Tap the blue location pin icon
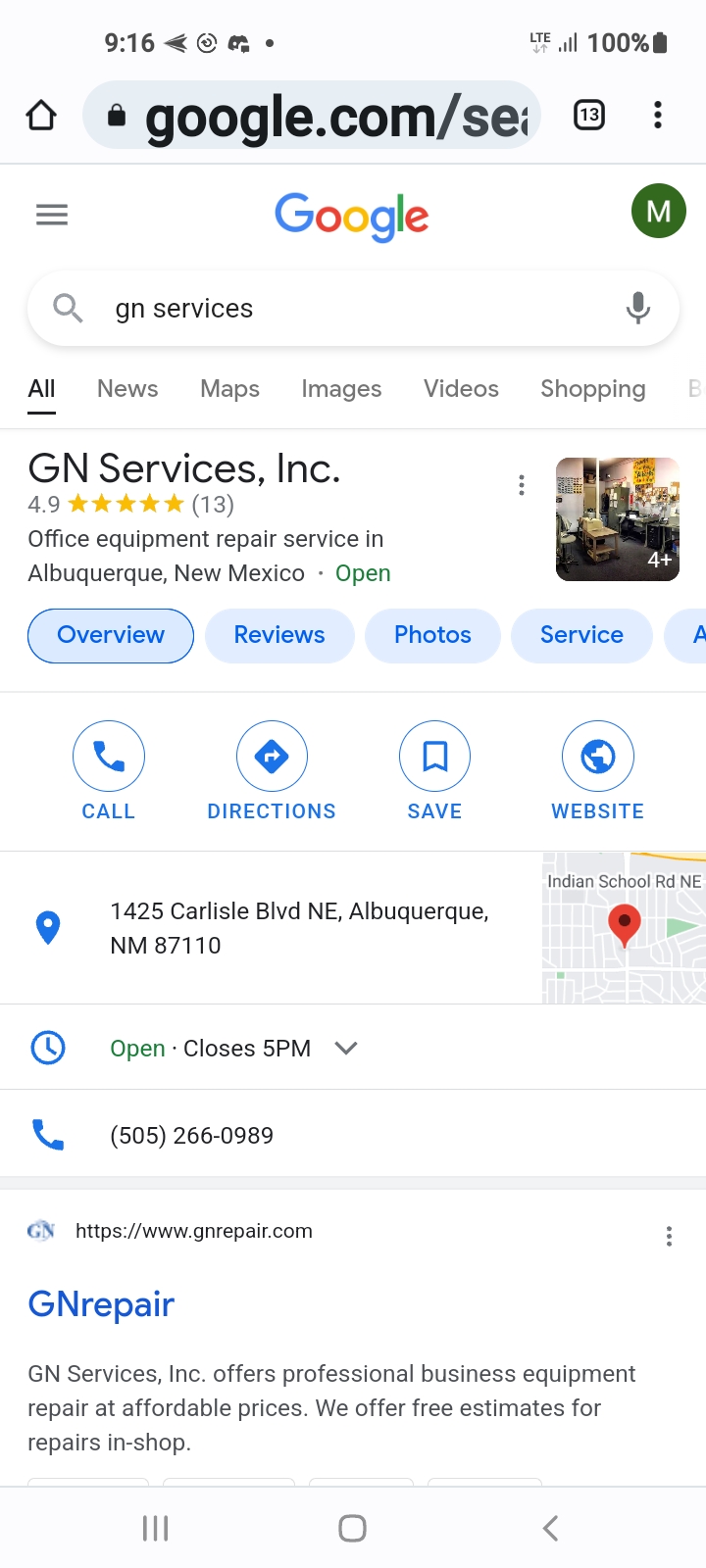Viewport: 706px width, 1568px height. pos(48,926)
